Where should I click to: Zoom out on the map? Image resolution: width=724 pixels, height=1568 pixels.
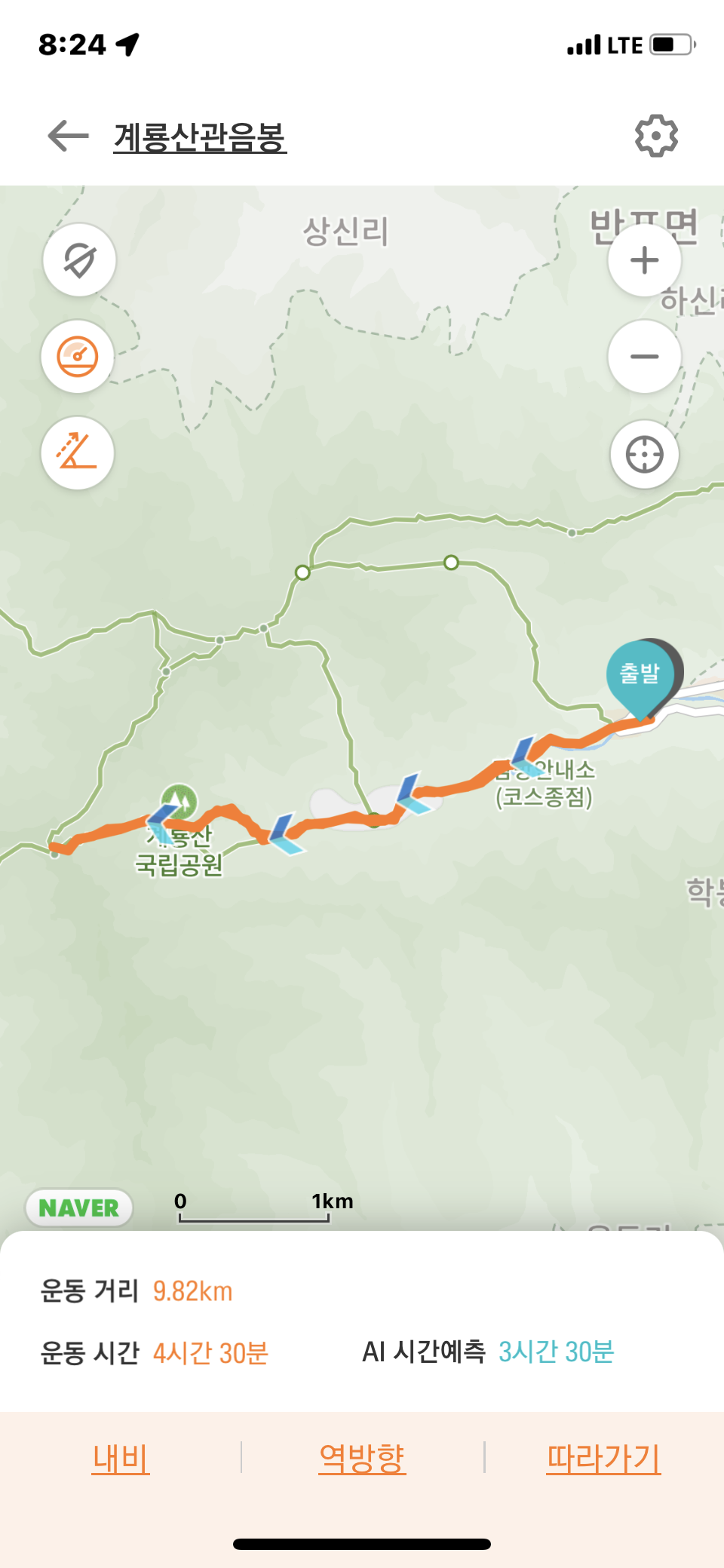click(x=644, y=357)
